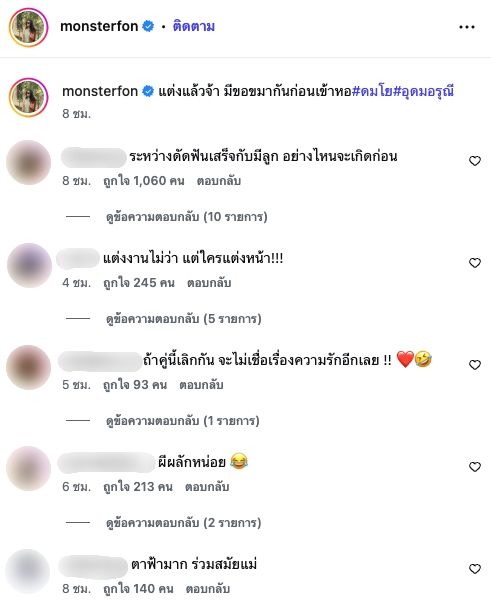Viewport: 491px width, 615px height.
Task: Open the monsterfon username in the caption
Action: pos(100,91)
